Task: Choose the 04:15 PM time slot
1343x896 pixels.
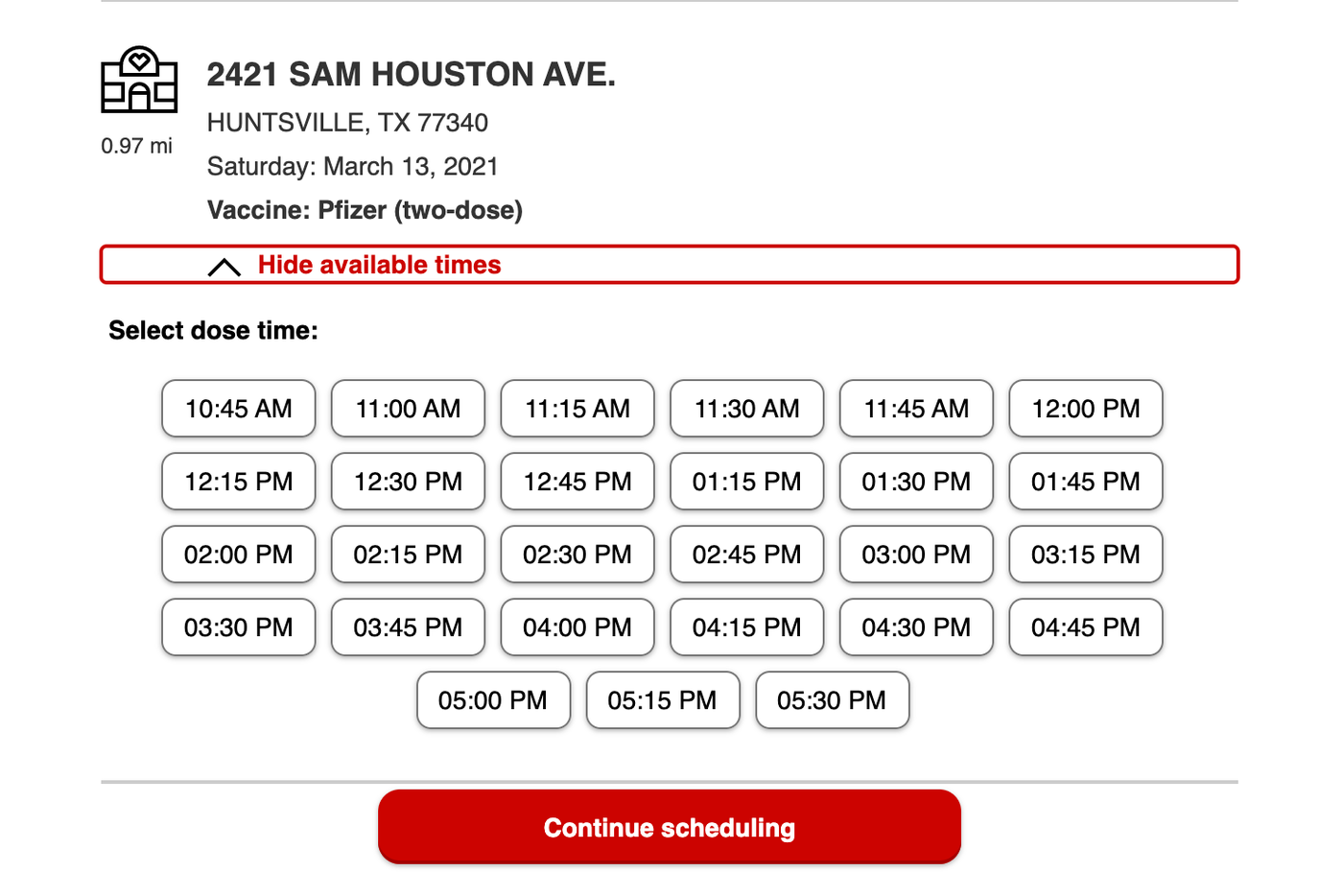Action: point(746,627)
